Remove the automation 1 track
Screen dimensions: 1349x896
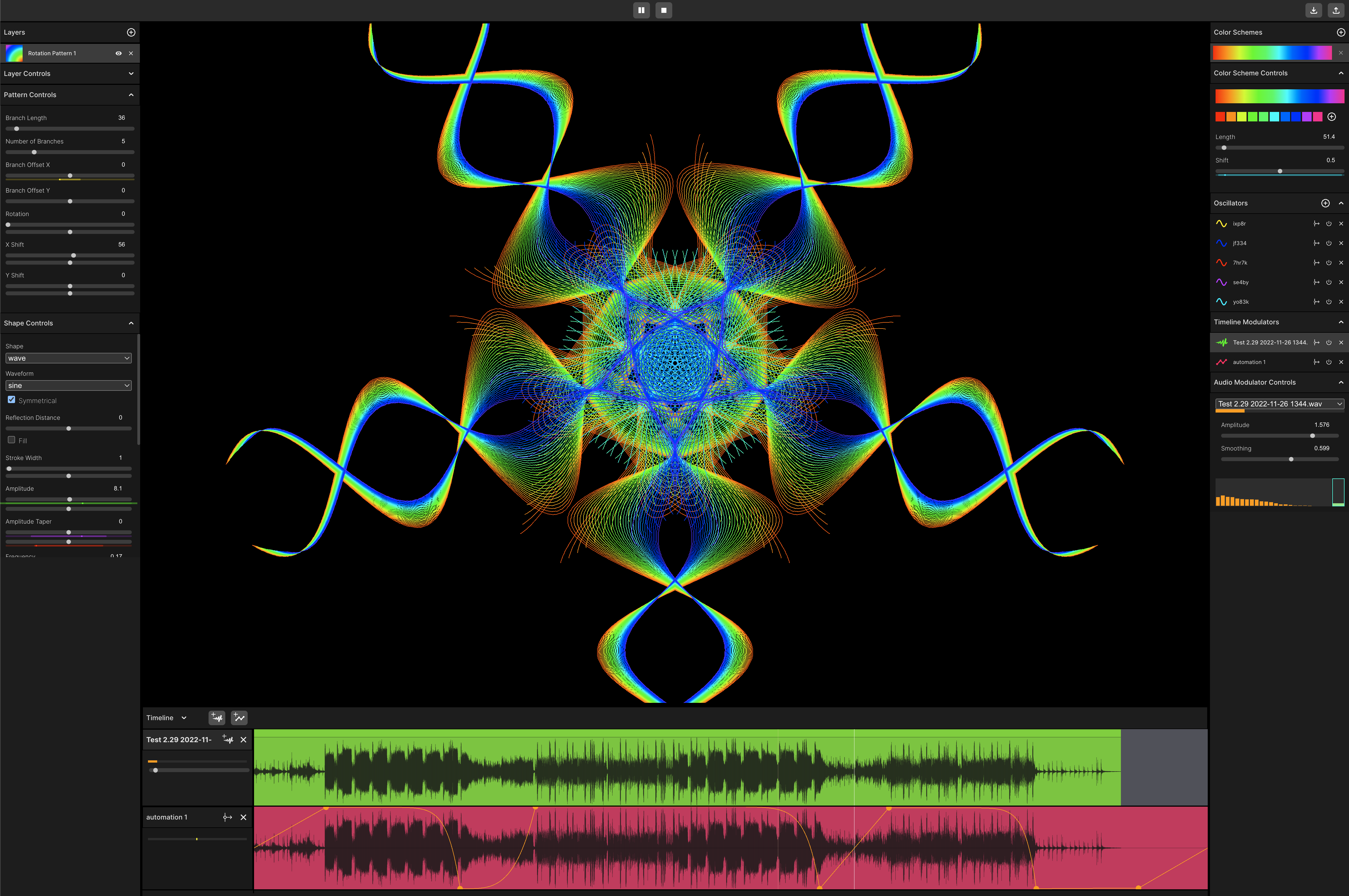(243, 818)
